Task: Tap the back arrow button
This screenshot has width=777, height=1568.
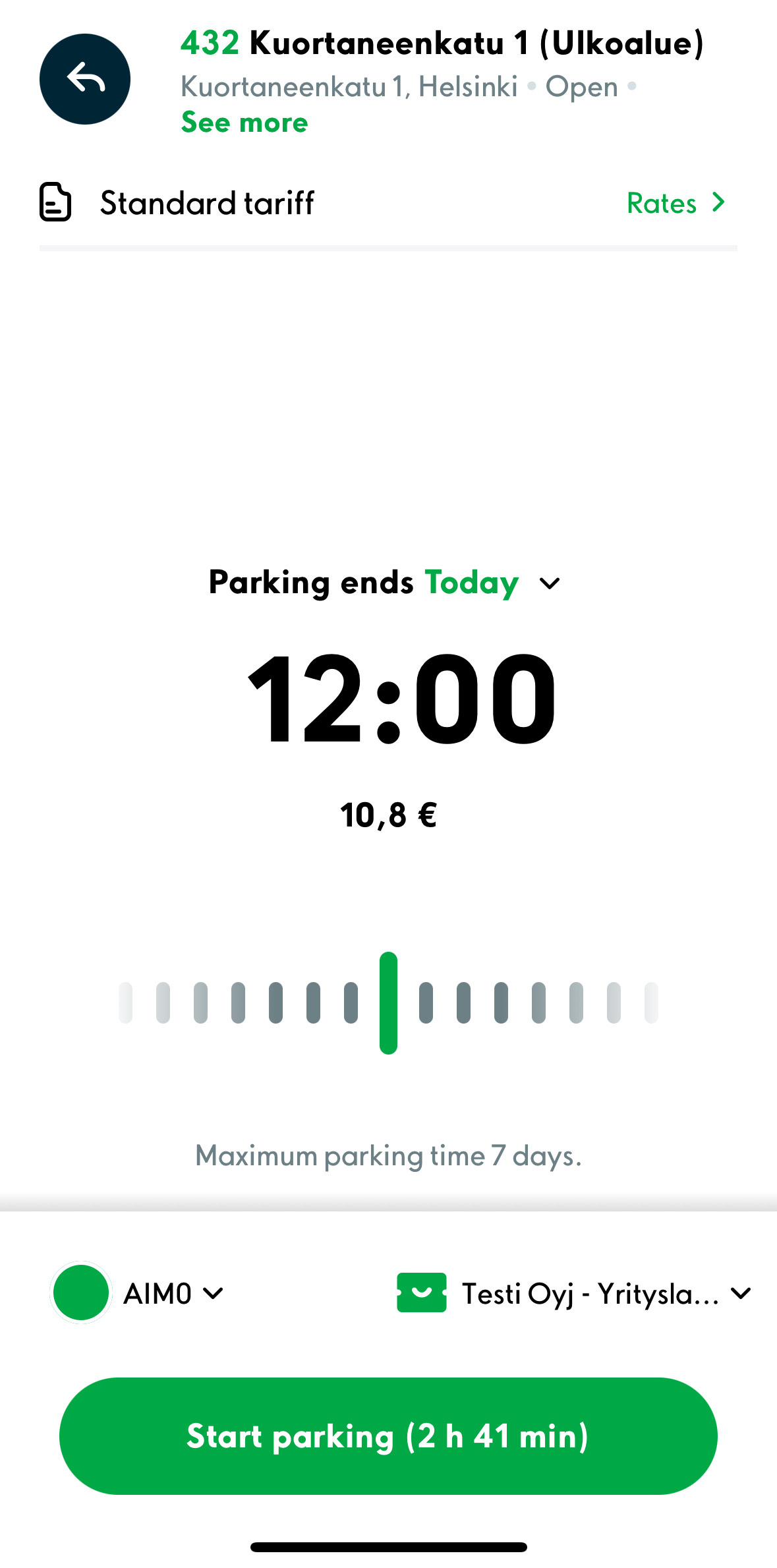Action: tap(85, 79)
